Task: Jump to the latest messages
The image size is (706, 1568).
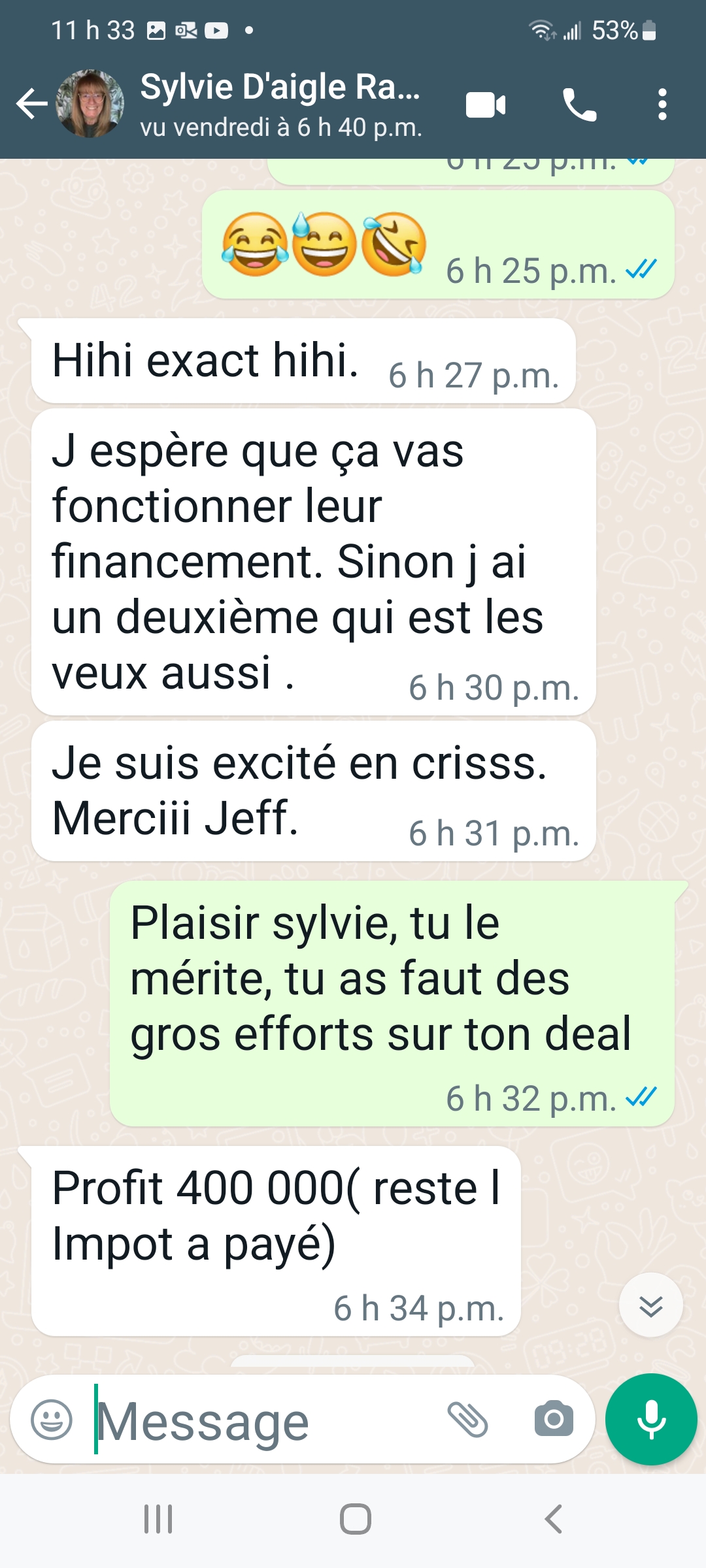Action: coord(651,1305)
